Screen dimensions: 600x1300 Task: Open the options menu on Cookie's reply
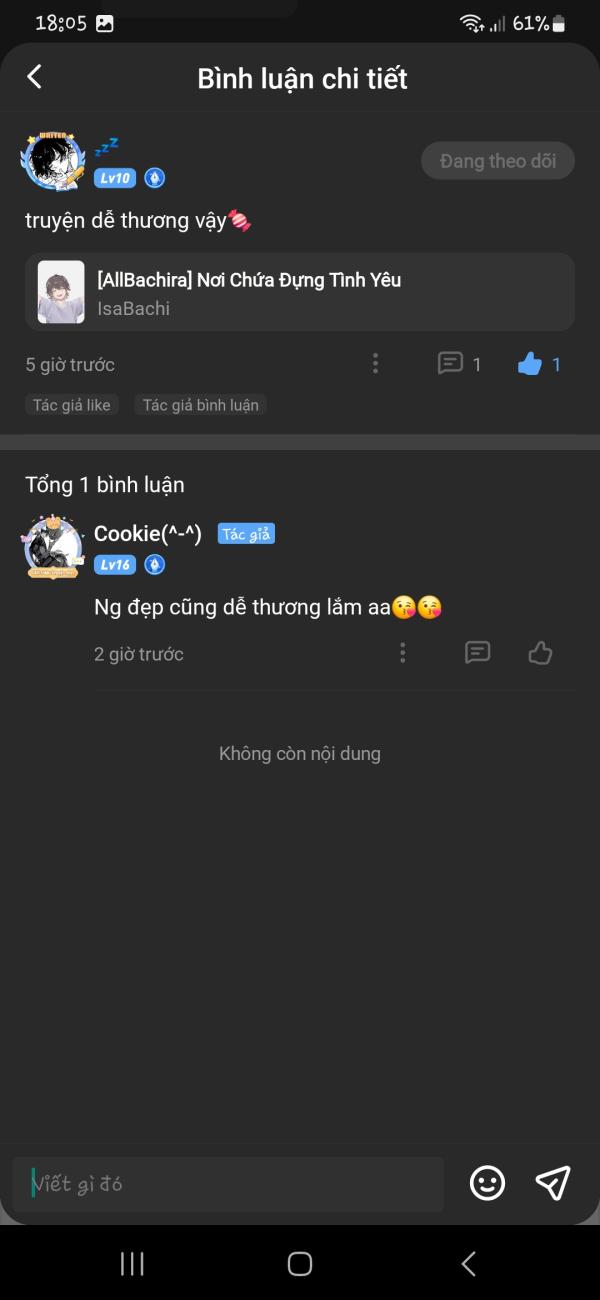click(x=403, y=653)
